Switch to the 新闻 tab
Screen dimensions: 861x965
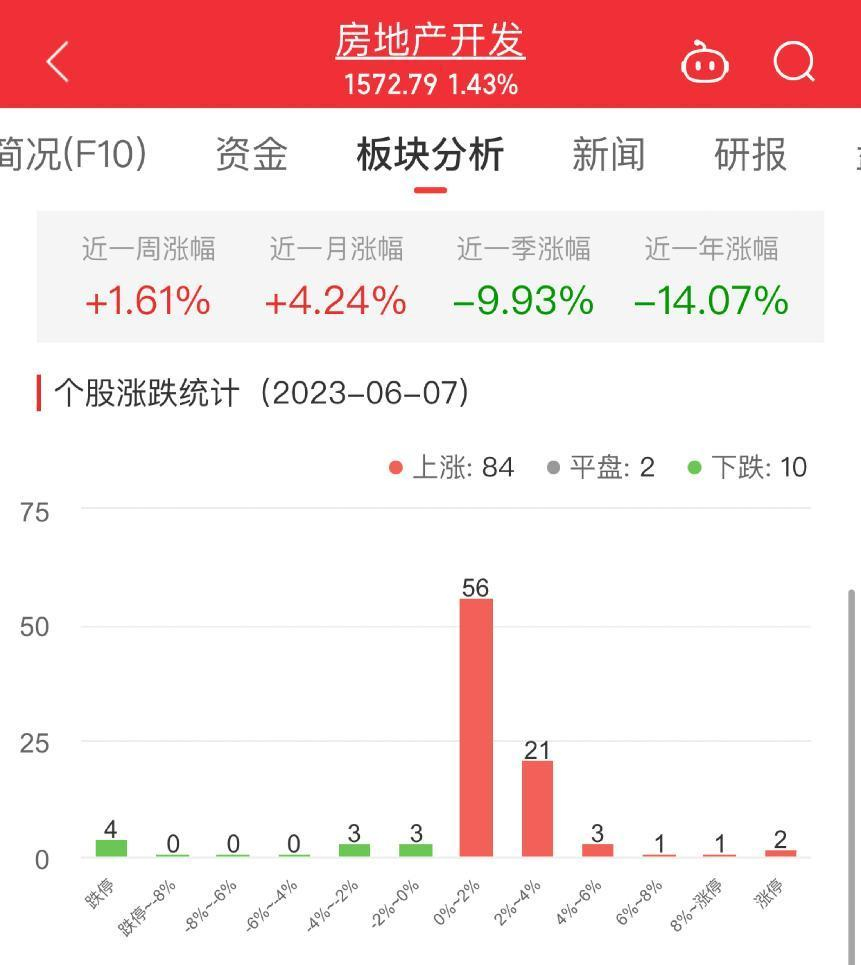coord(609,154)
